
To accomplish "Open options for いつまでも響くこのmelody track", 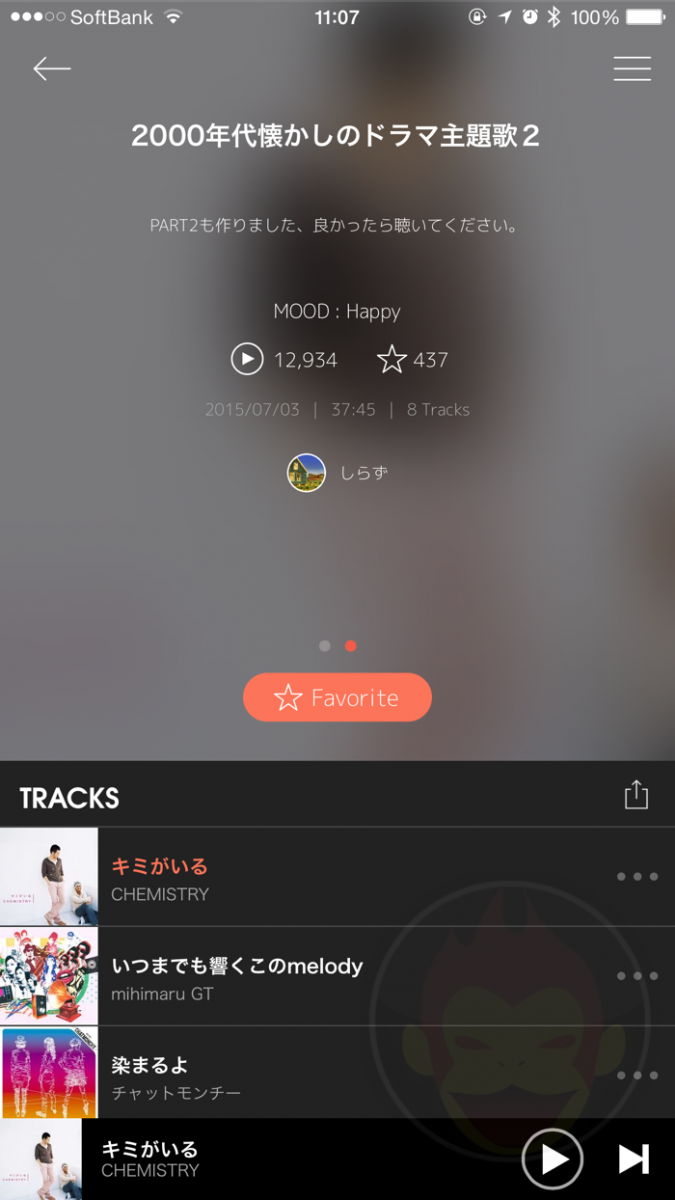I will click(x=637, y=976).
